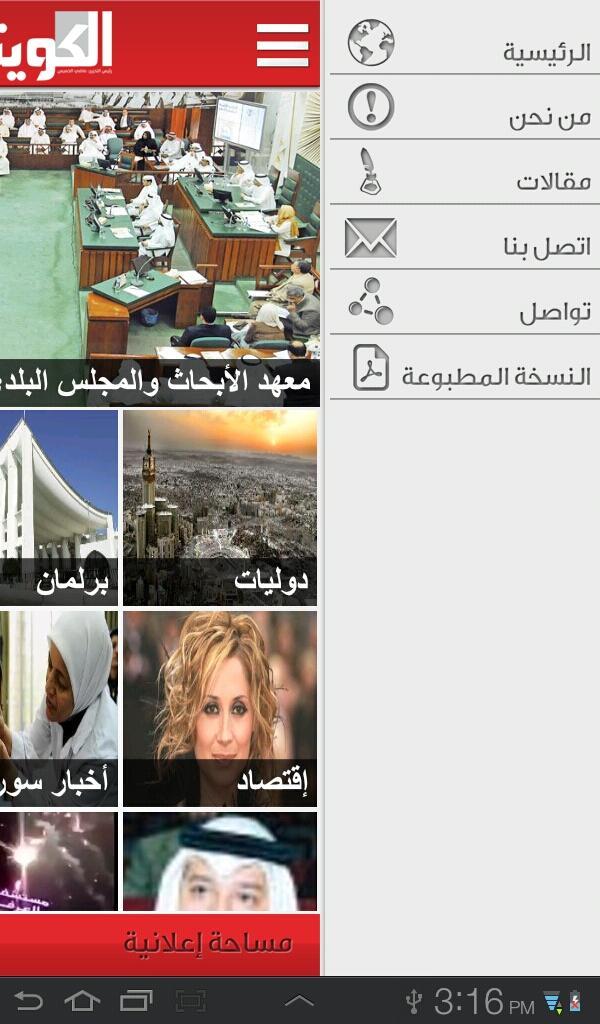Tap the hamburger menu button
Image resolution: width=600 pixels, height=1024 pixels.
click(x=283, y=44)
